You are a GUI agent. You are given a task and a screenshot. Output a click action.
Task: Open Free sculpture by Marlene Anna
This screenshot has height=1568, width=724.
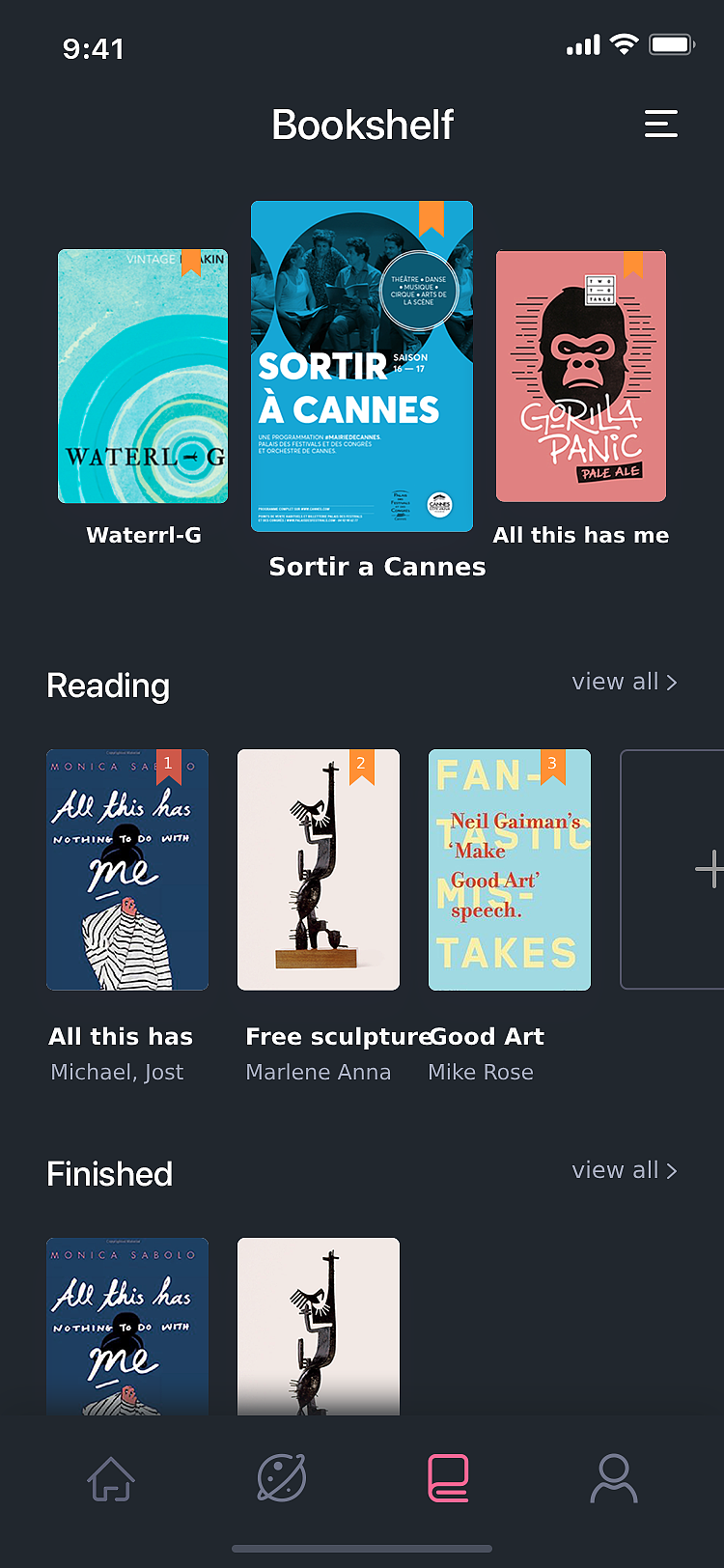[x=319, y=869]
